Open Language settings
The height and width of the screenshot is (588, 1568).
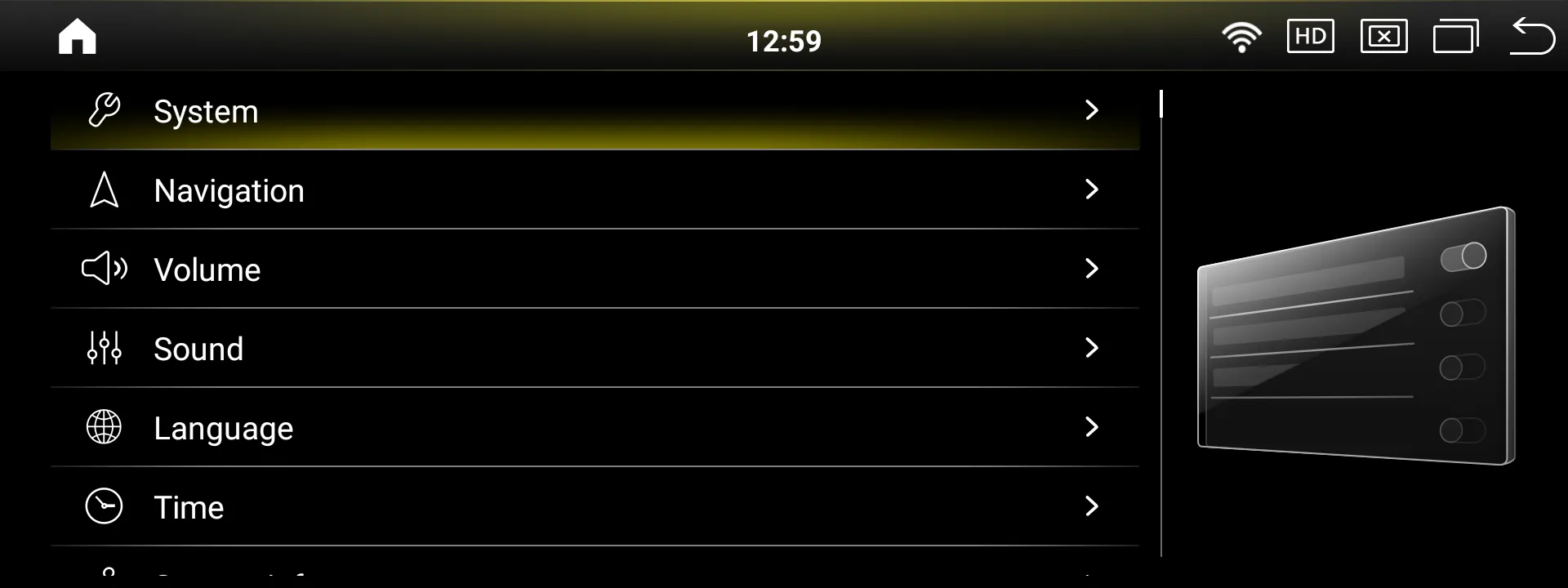click(595, 428)
